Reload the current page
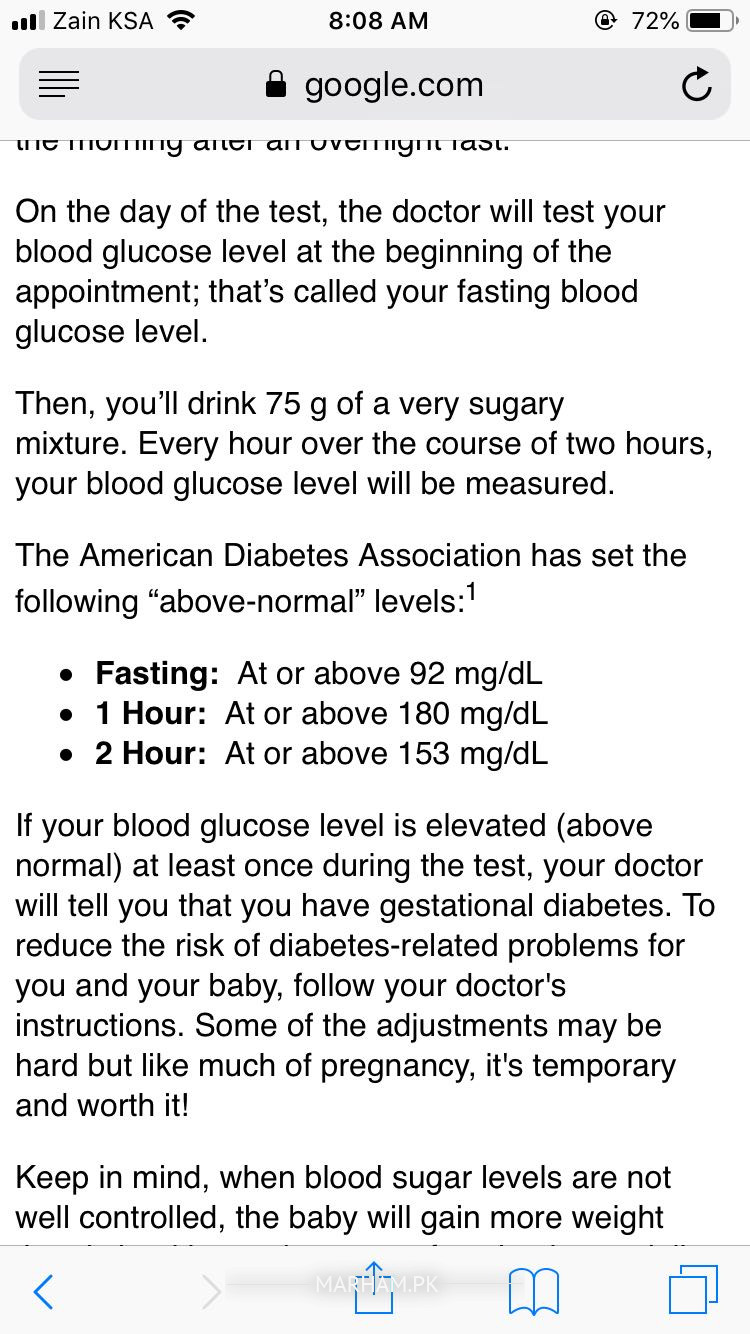Image resolution: width=750 pixels, height=1334 pixels. (696, 86)
